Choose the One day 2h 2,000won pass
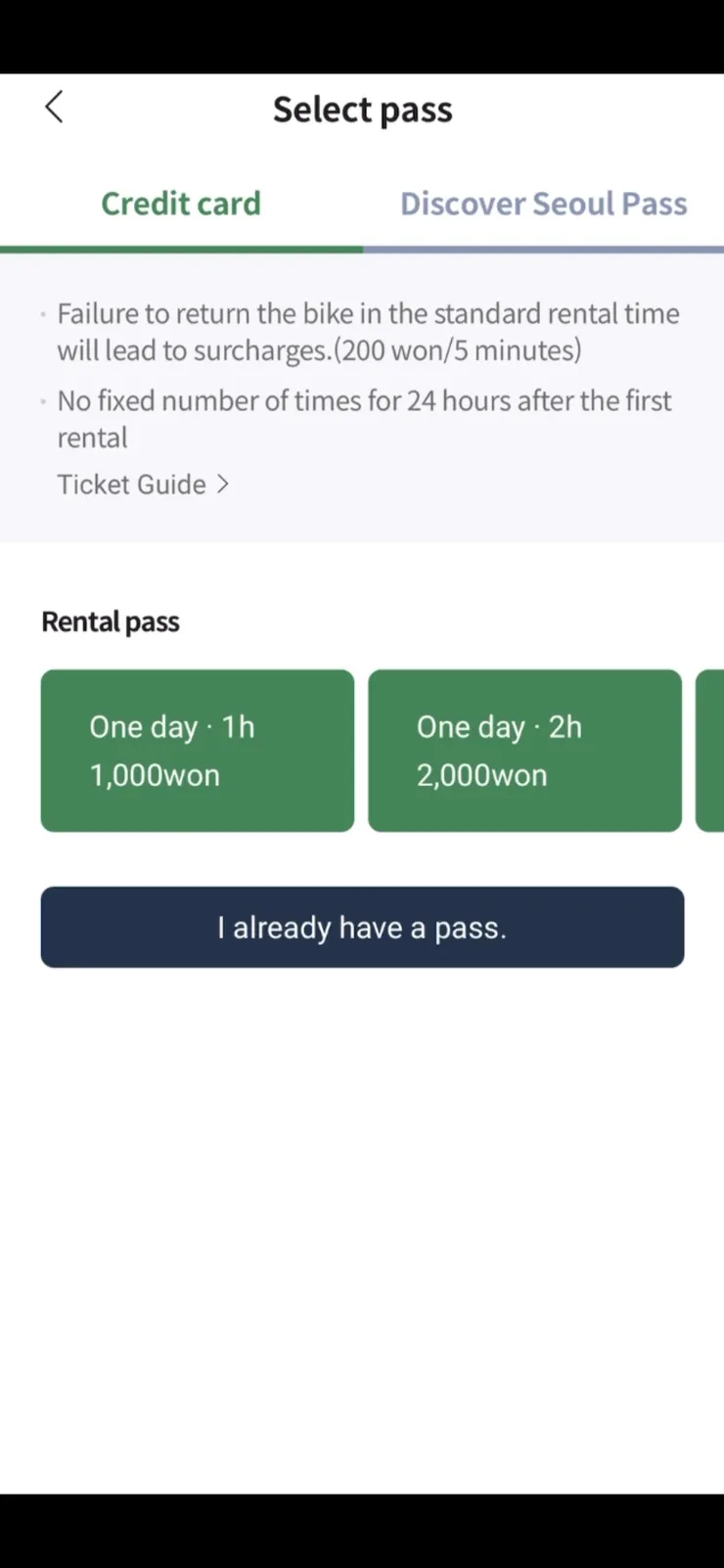The width and height of the screenshot is (724, 1568). pyautogui.click(x=524, y=751)
